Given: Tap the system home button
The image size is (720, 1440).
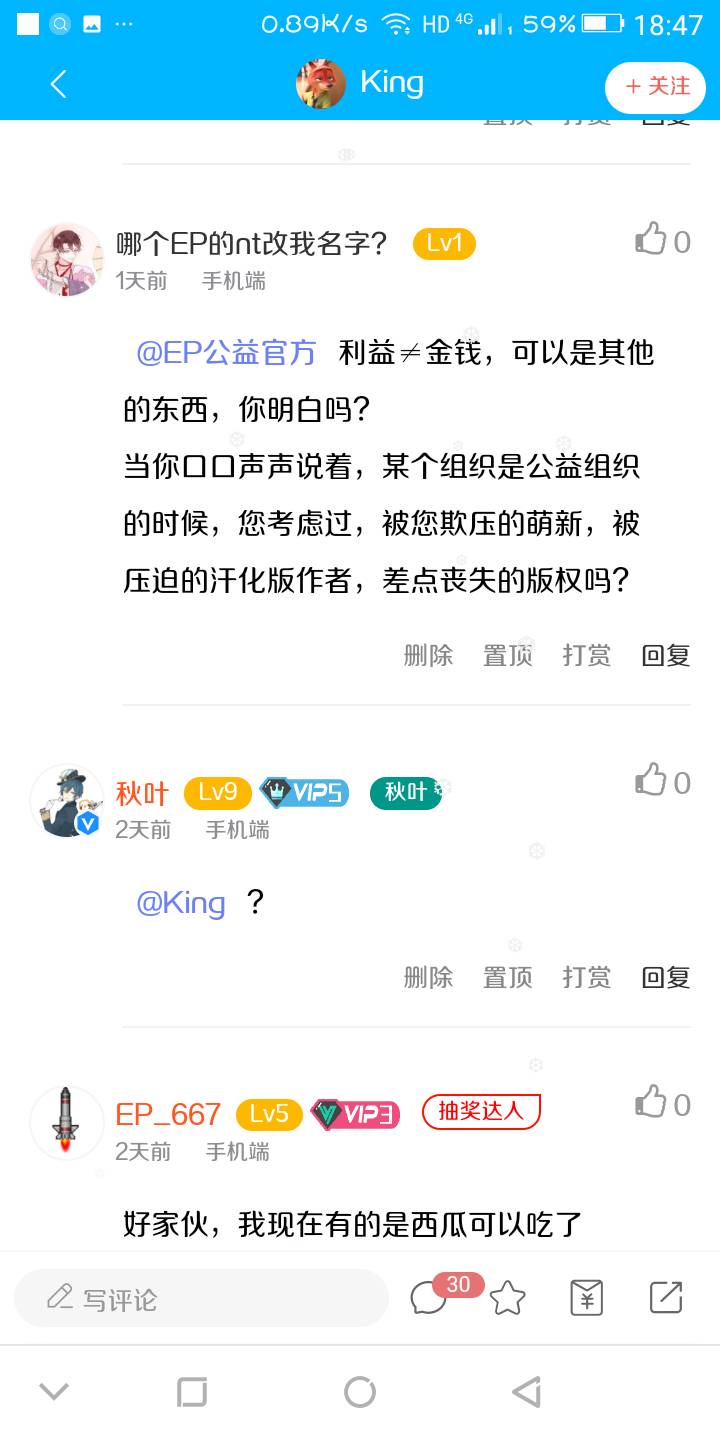Looking at the screenshot, I should coord(360,1392).
